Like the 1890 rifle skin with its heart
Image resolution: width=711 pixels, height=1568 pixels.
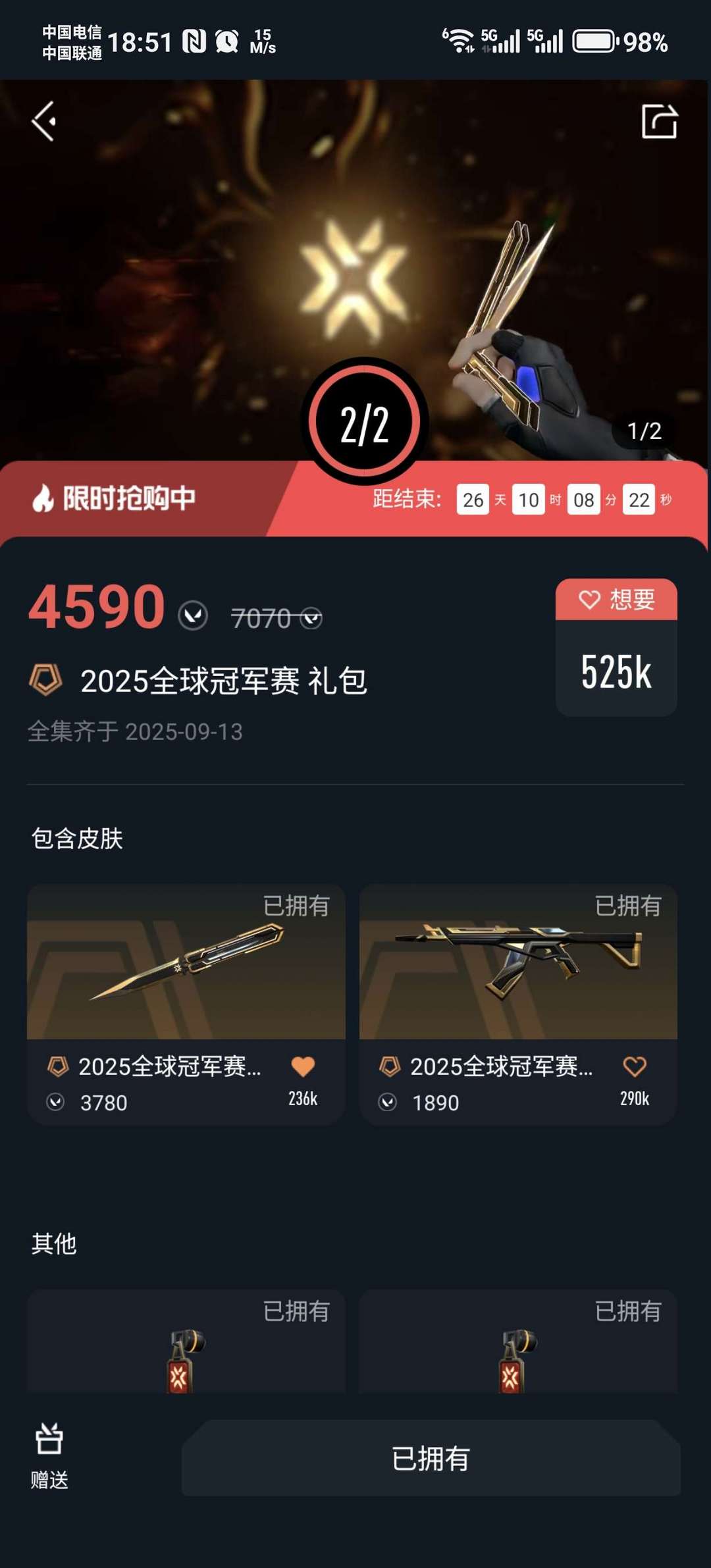635,1066
